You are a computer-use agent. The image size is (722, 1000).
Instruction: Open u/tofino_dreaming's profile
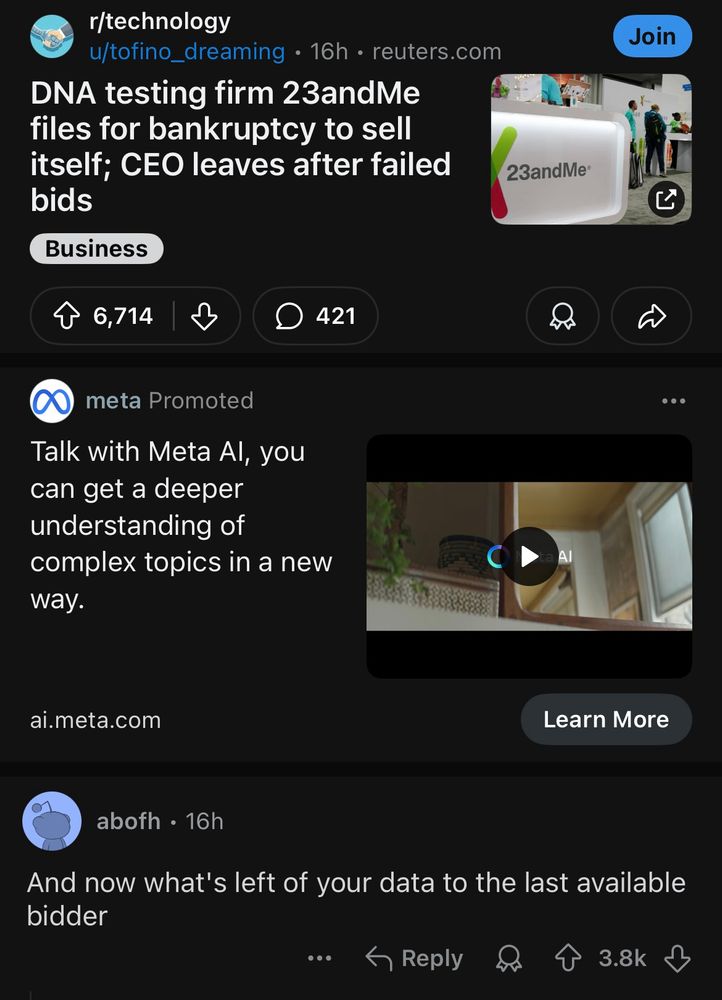coord(185,51)
